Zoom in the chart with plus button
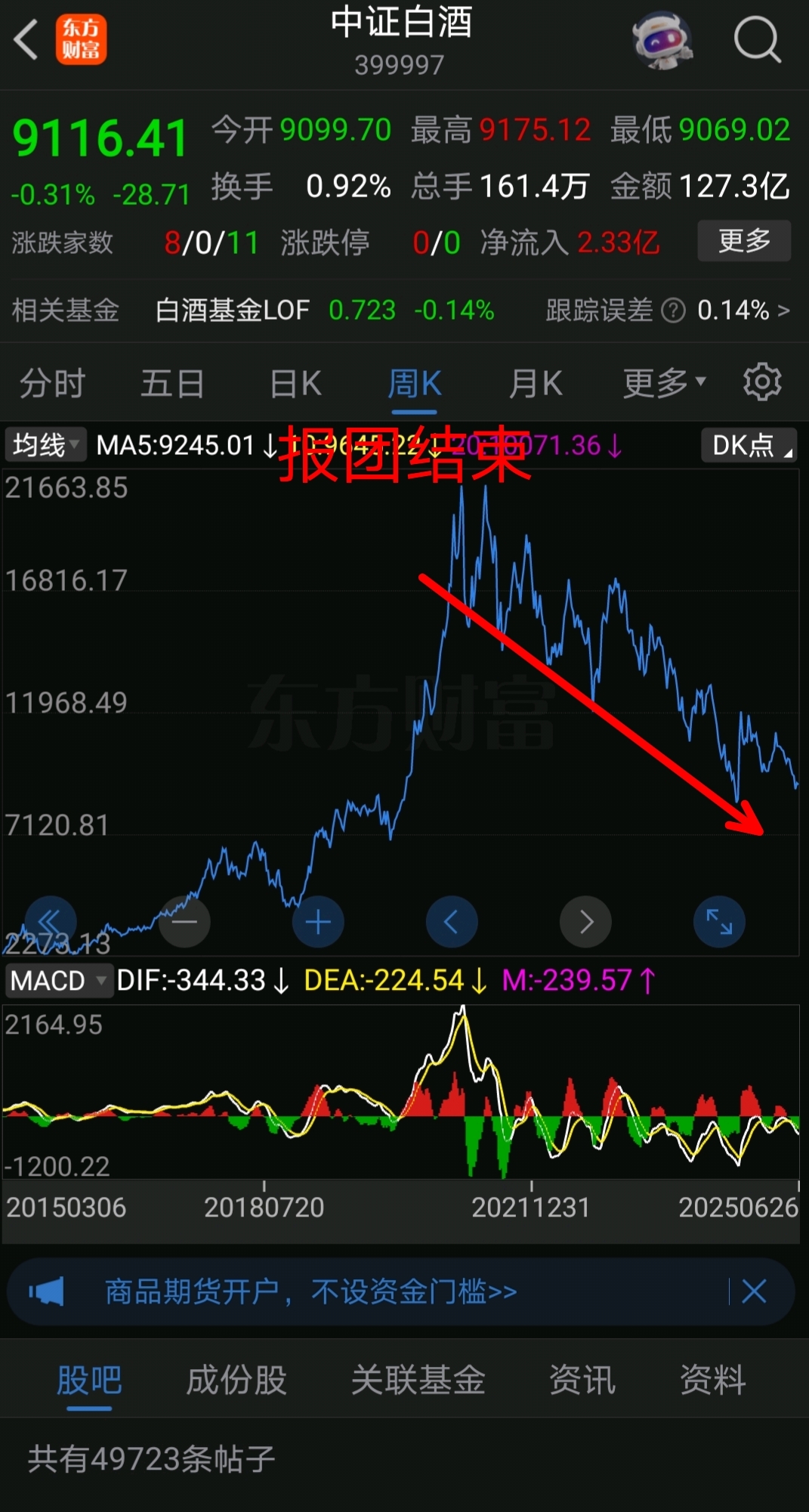 tap(318, 922)
